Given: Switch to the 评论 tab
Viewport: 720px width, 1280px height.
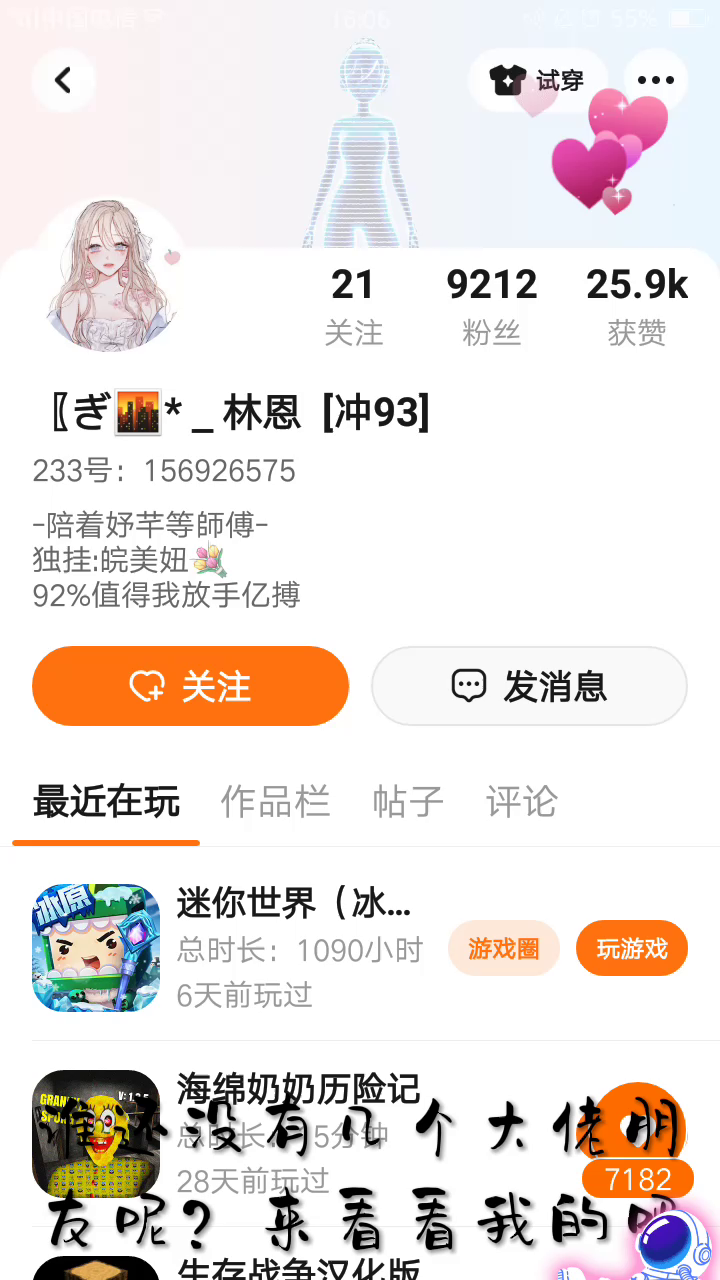Looking at the screenshot, I should [521, 802].
